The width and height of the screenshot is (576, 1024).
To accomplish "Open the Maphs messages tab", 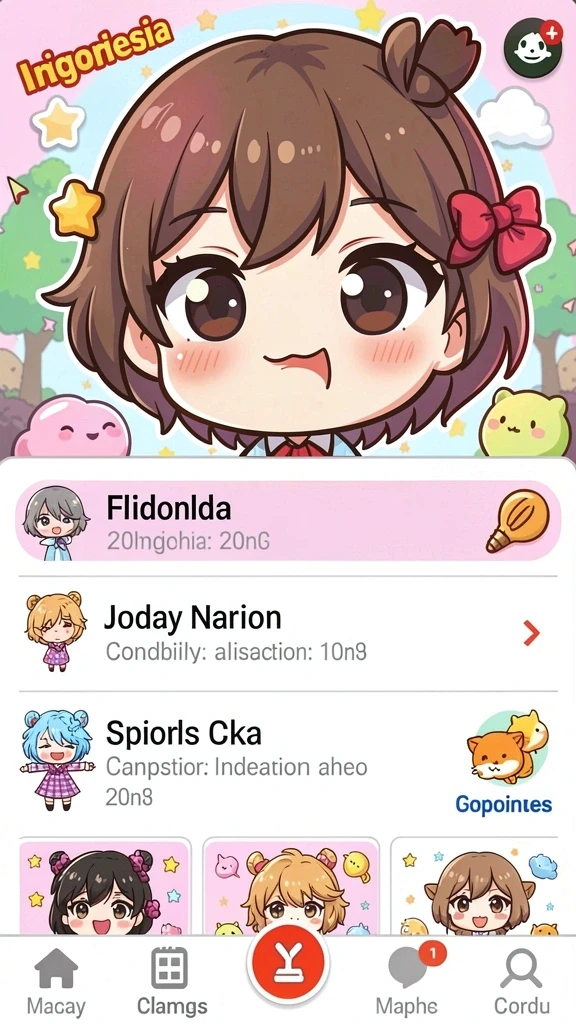I will 408,981.
